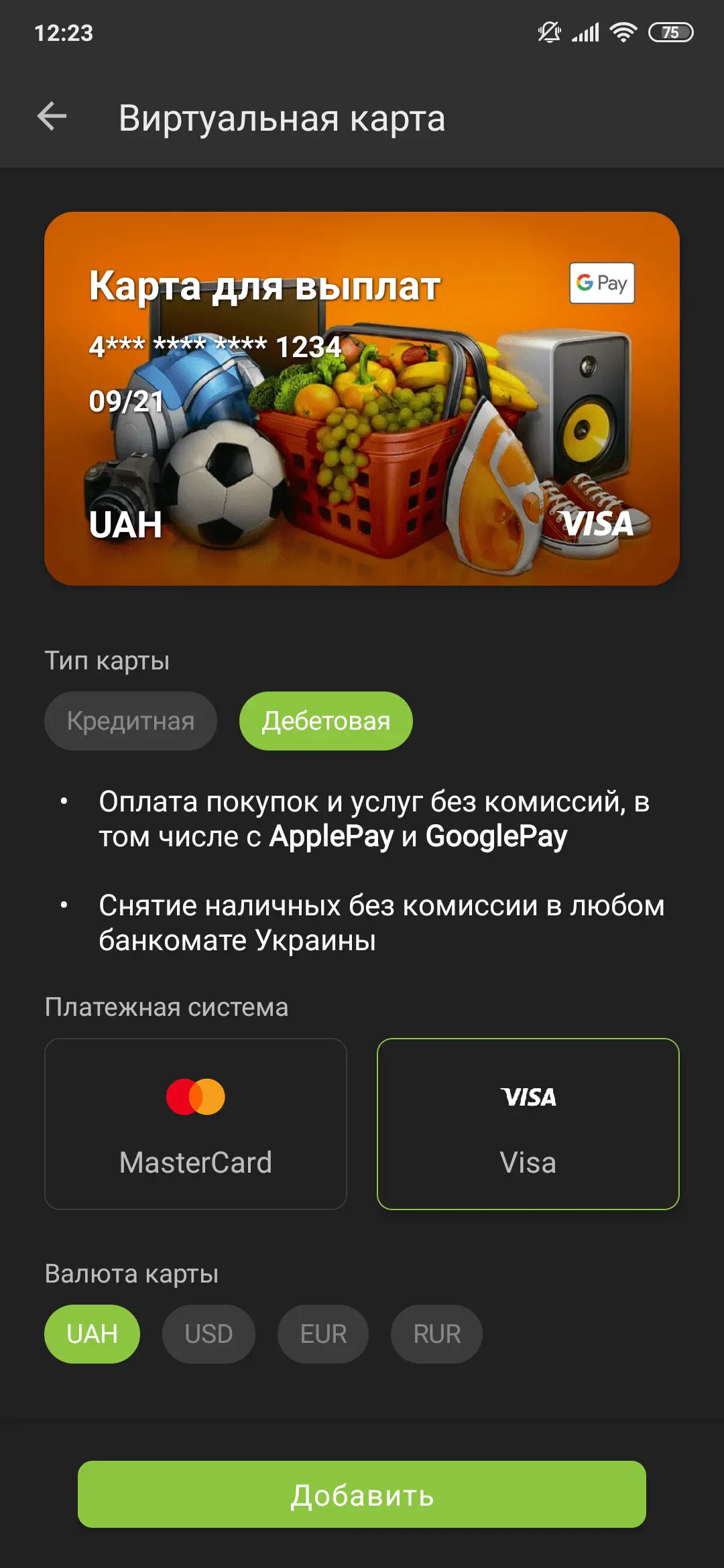This screenshot has width=724, height=1568.
Task: Select the RUR currency chip
Action: tap(436, 1334)
